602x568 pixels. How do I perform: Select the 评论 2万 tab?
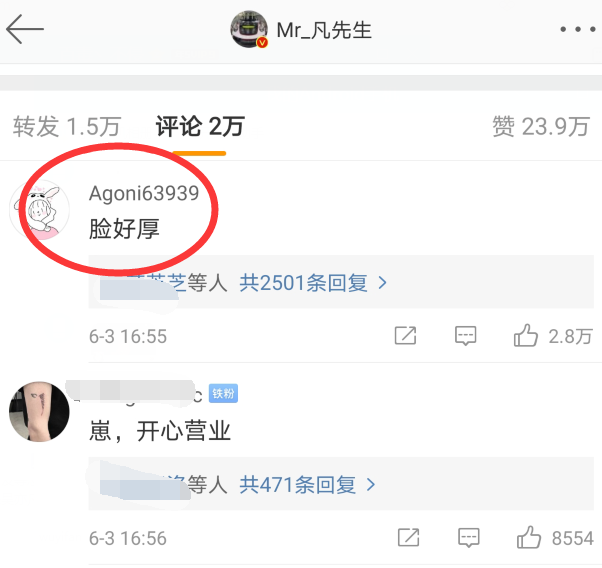coord(199,126)
